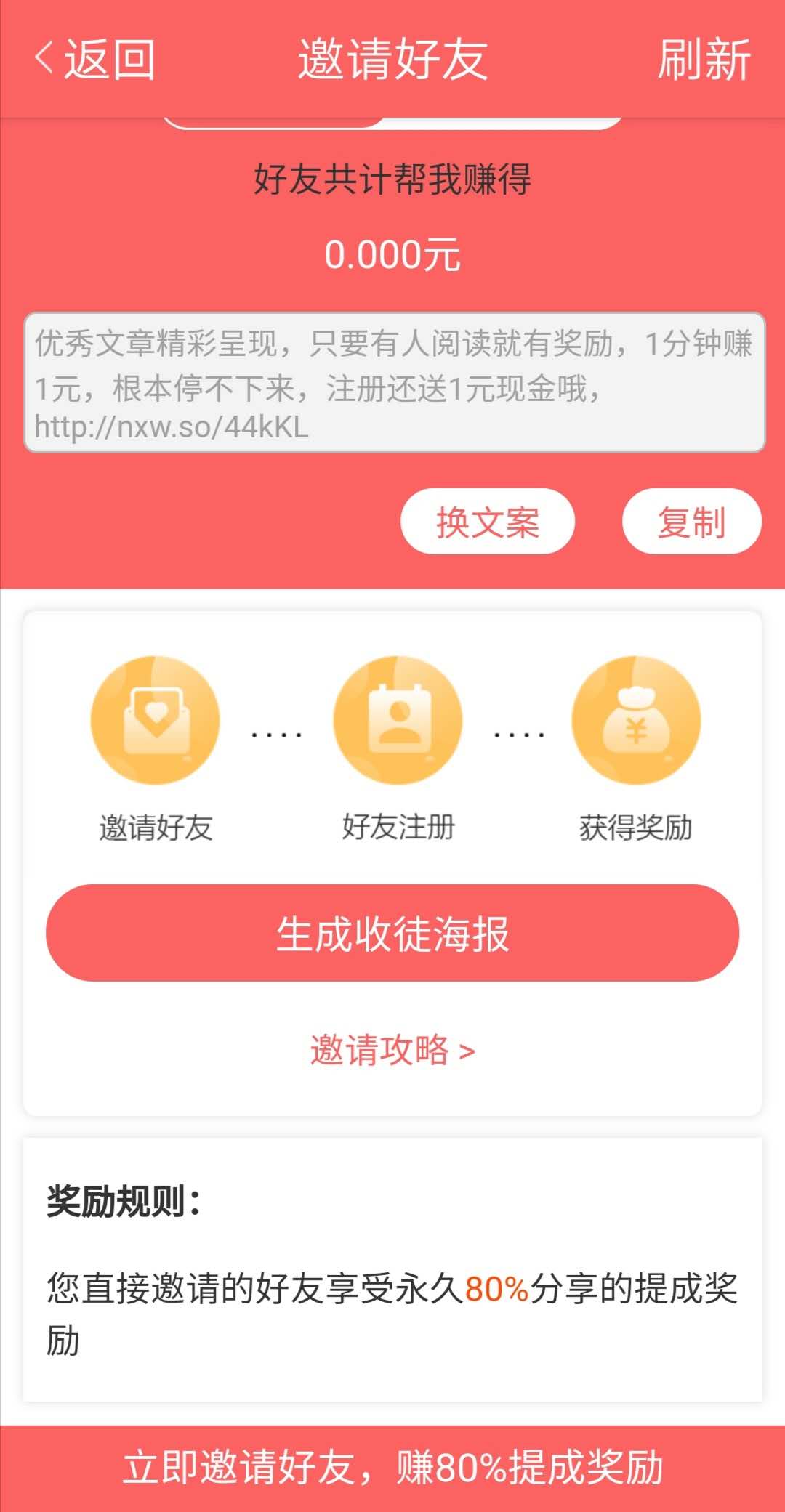Tap the invitation text box

(x=395, y=383)
